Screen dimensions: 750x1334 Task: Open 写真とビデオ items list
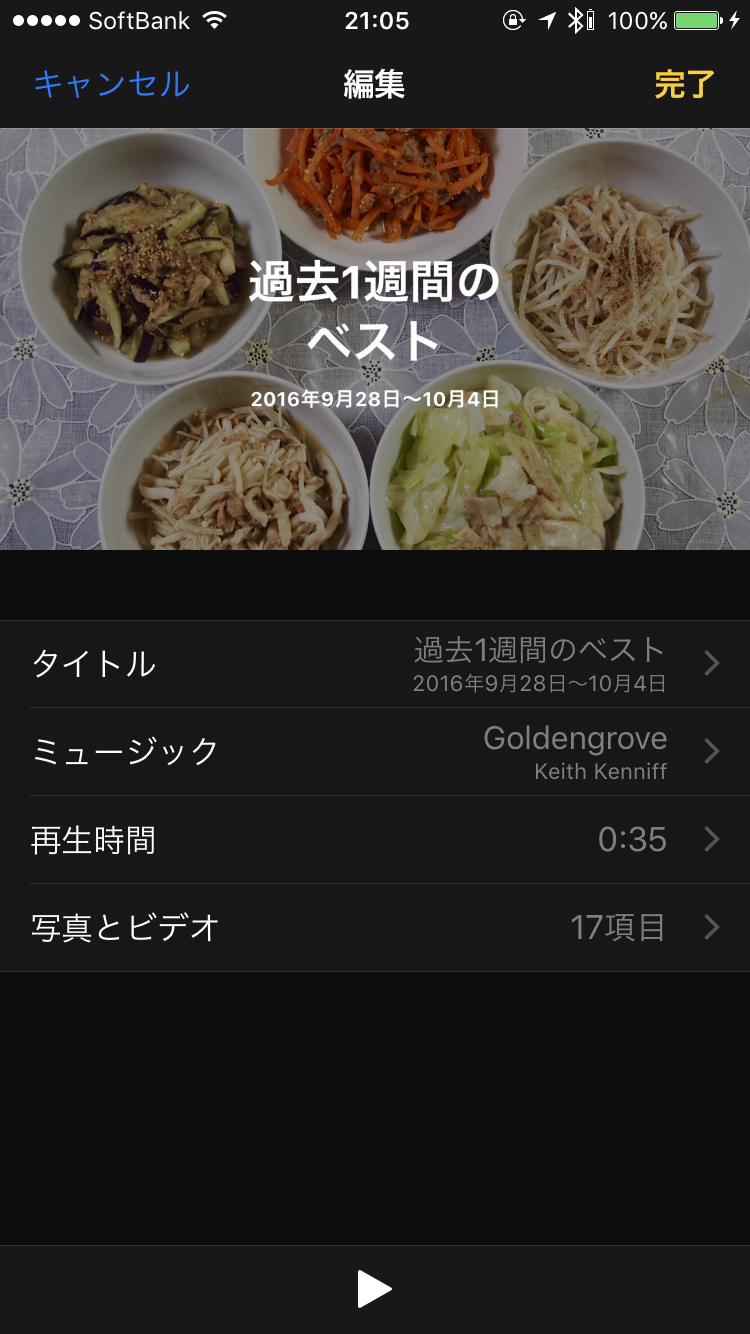[375, 928]
